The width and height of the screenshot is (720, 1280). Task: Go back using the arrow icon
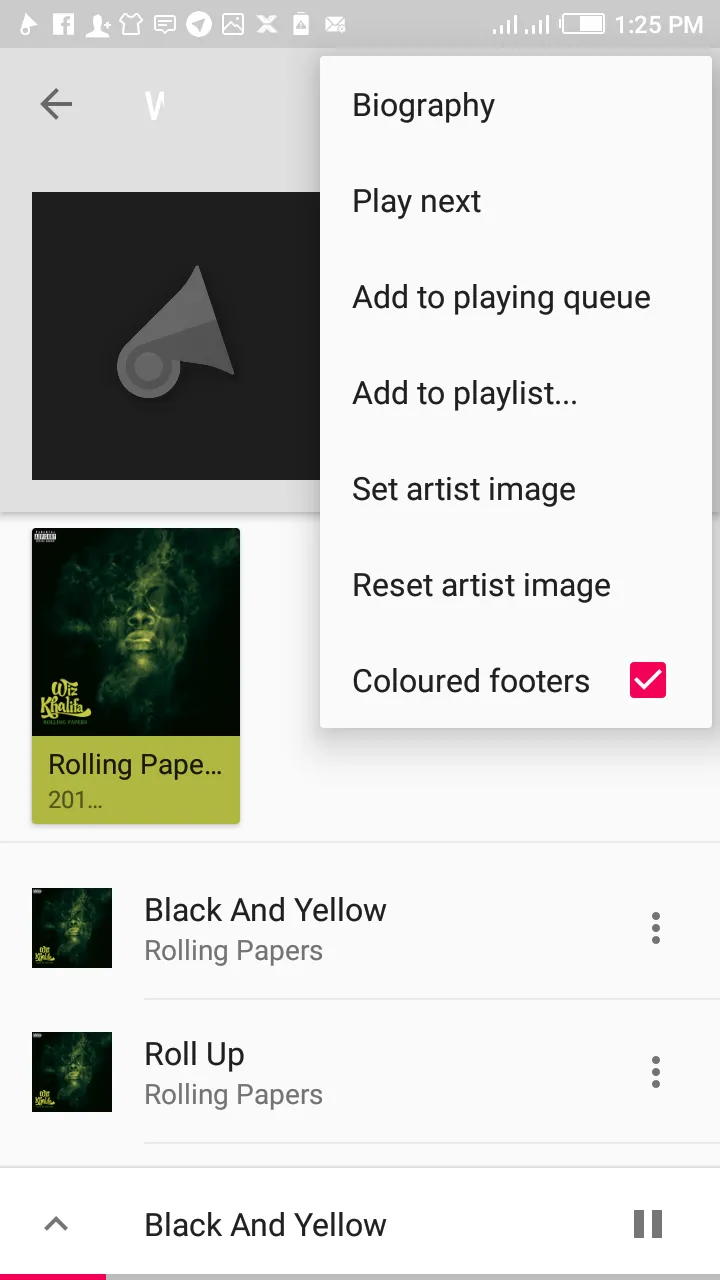[x=56, y=104]
